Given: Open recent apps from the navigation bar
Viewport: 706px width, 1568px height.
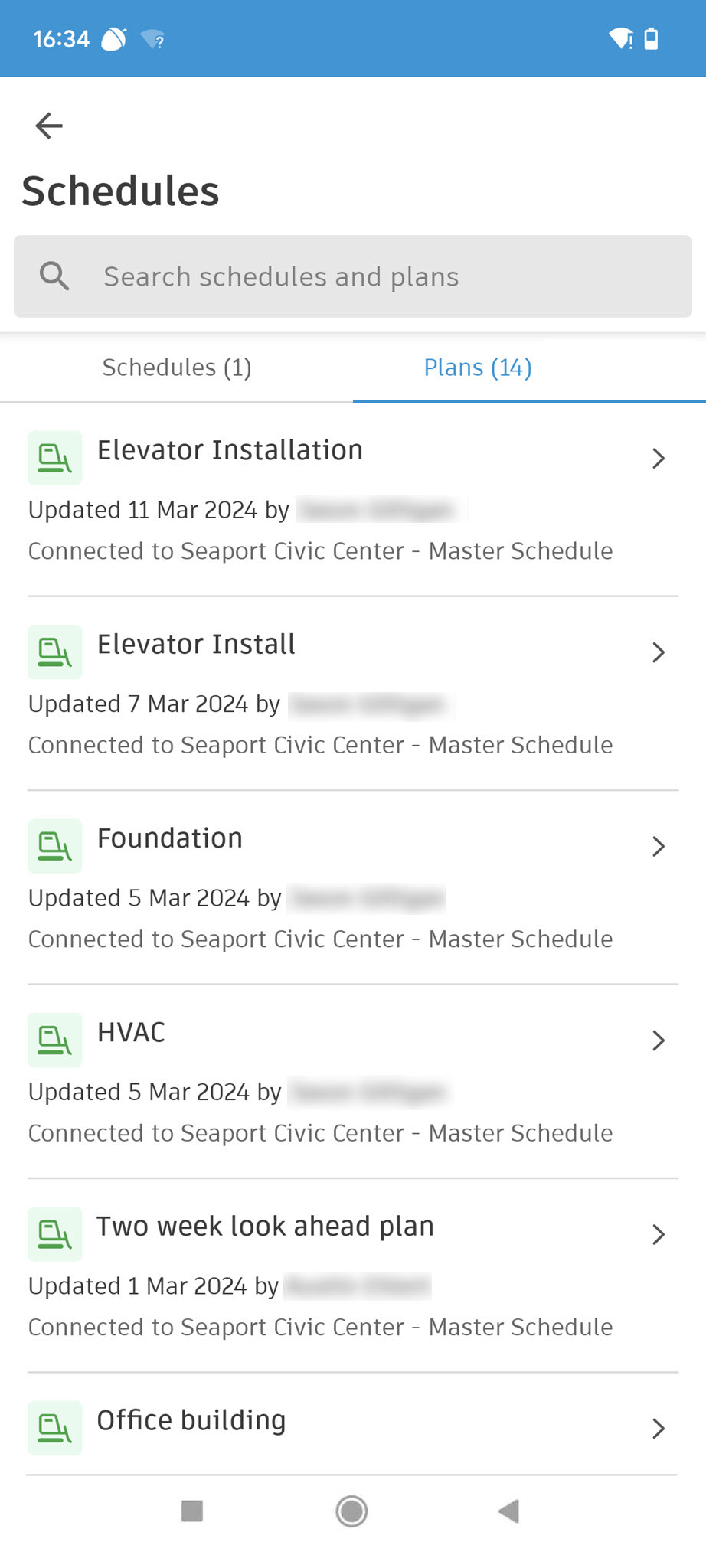Looking at the screenshot, I should tap(191, 1511).
